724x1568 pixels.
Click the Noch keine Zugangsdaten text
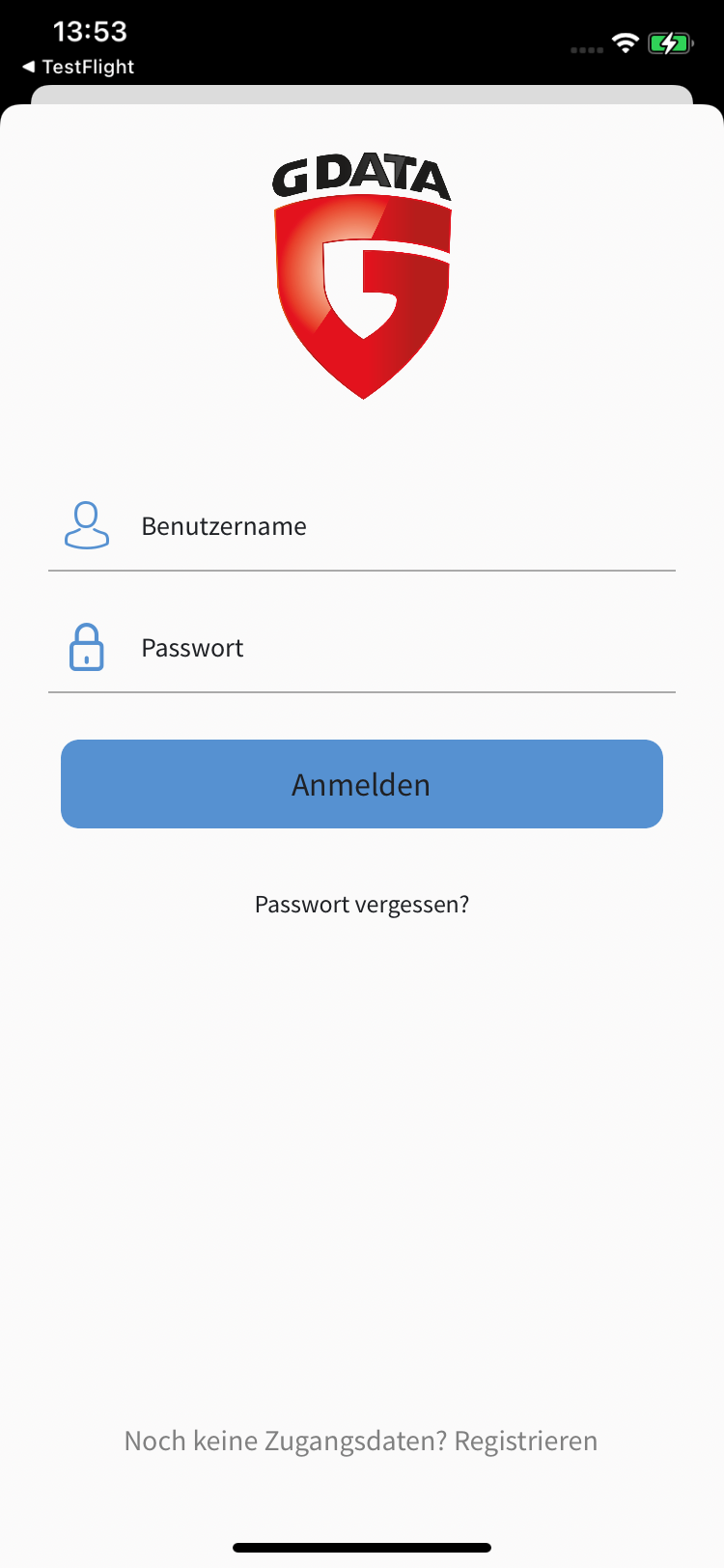[x=285, y=1440]
